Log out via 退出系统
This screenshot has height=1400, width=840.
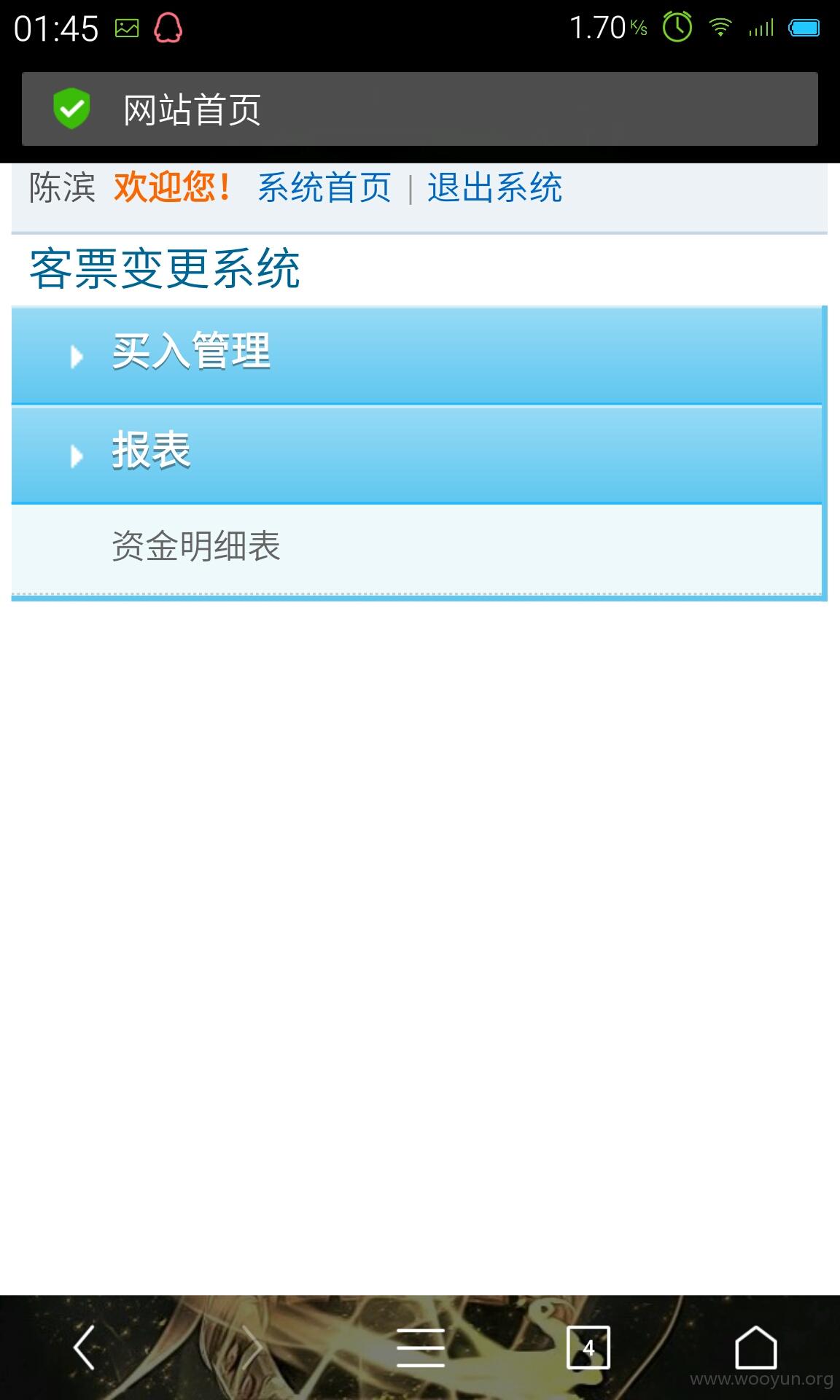pyautogui.click(x=494, y=187)
